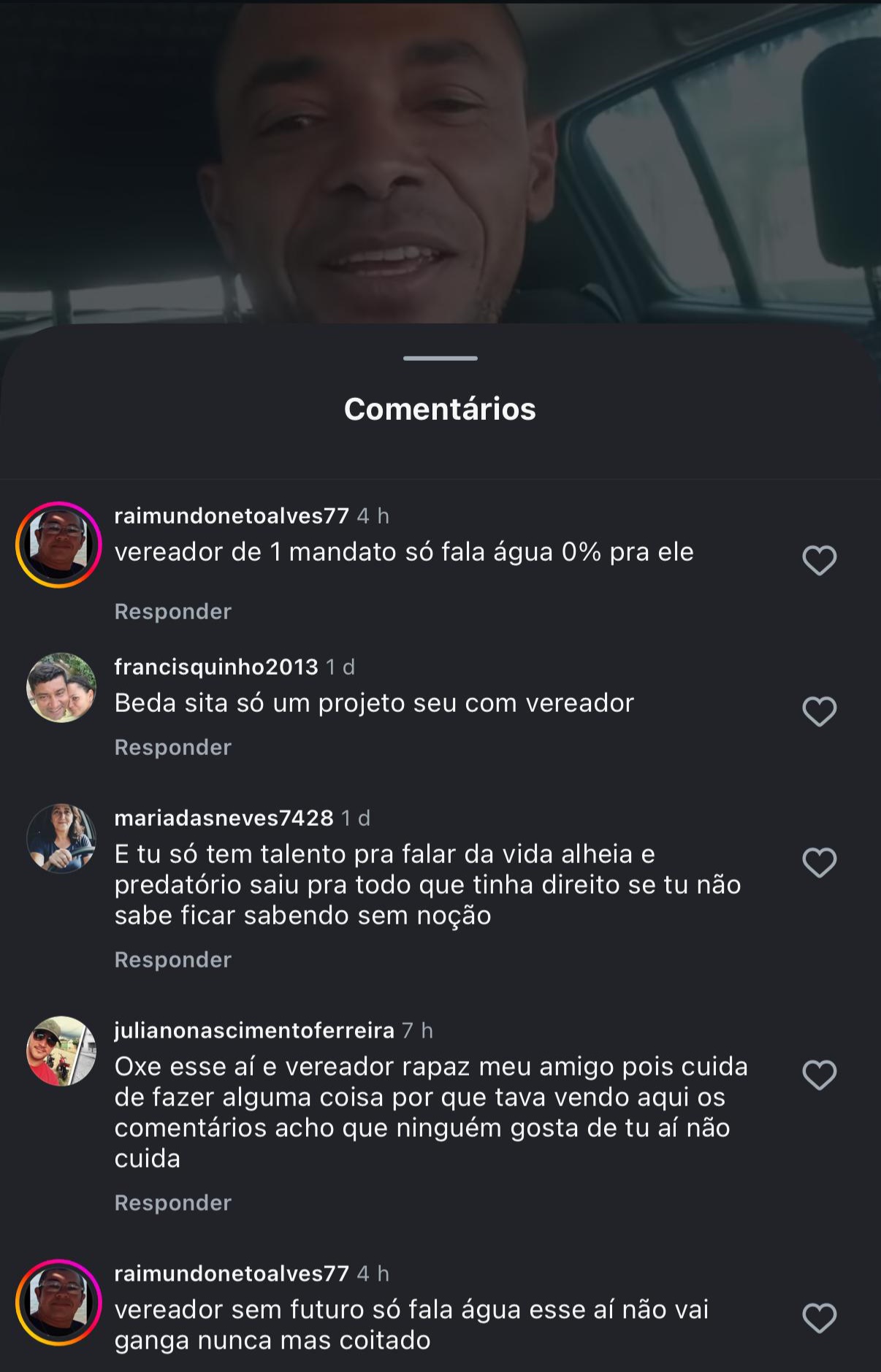Open username francisquinho2013
Image resolution: width=881 pixels, height=1372 pixels.
tap(216, 667)
